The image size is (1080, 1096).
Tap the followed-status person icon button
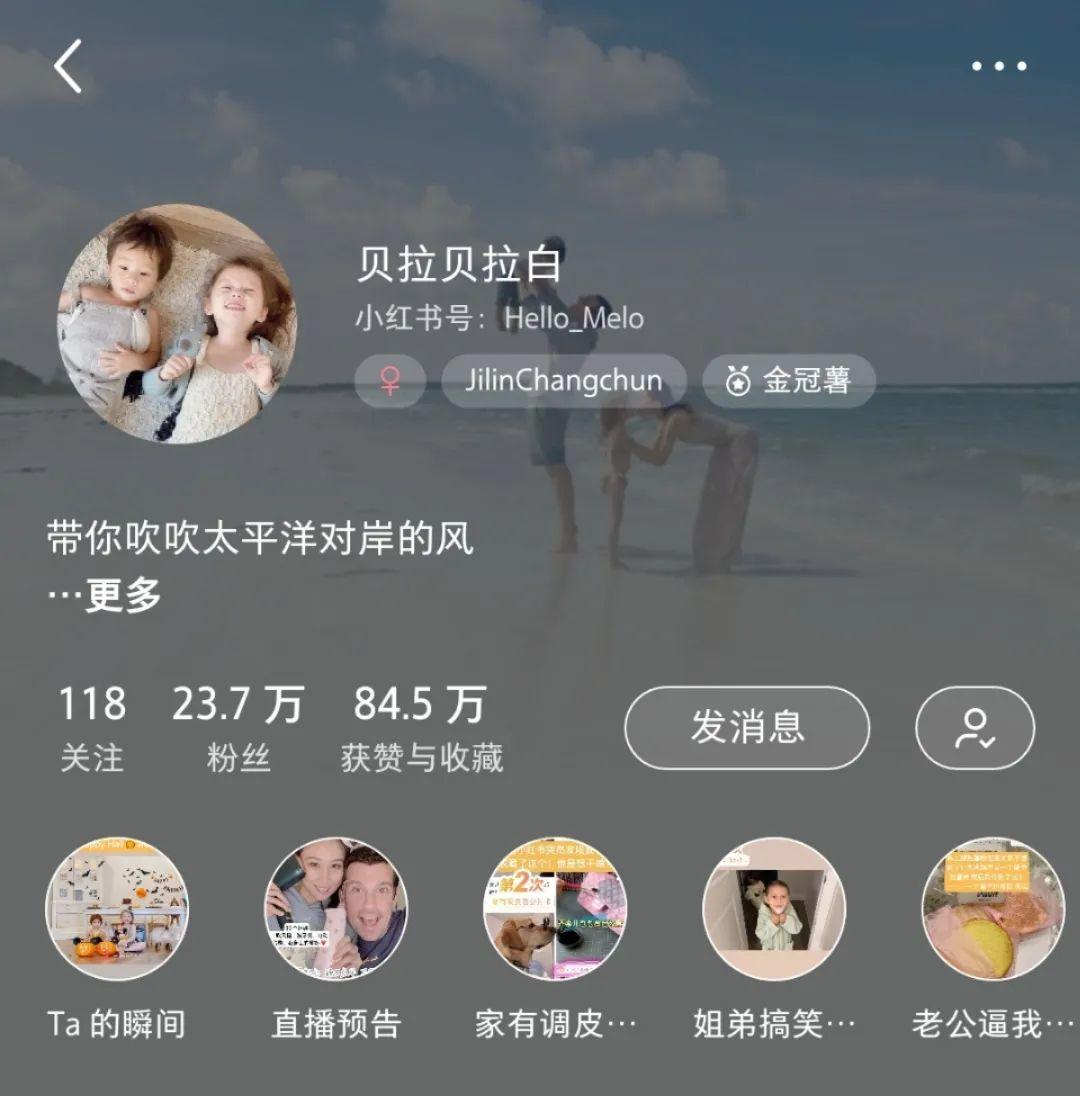click(x=975, y=728)
